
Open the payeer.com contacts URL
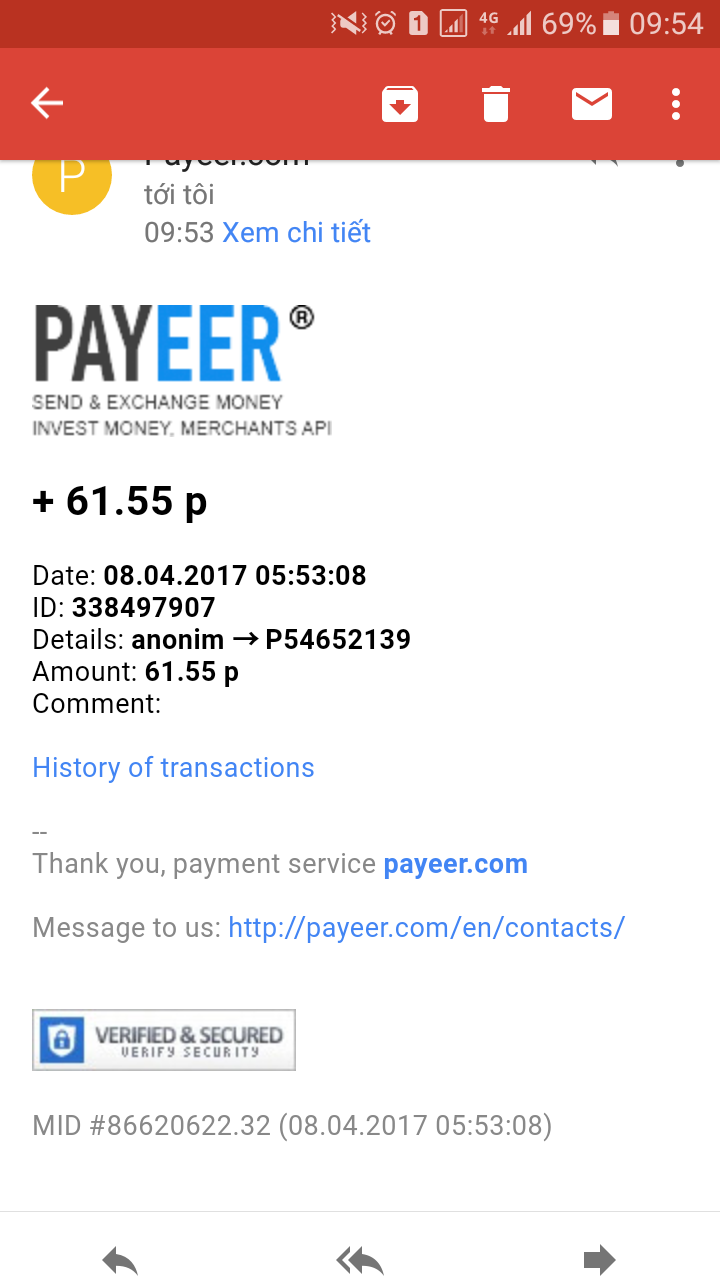[426, 928]
